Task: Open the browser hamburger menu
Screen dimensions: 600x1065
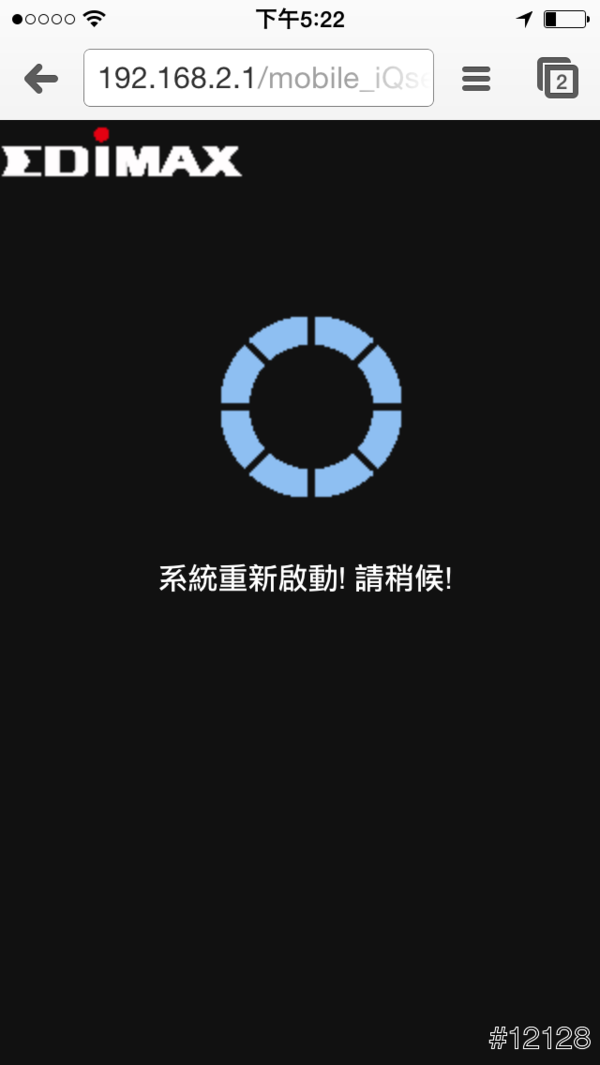Action: [476, 78]
